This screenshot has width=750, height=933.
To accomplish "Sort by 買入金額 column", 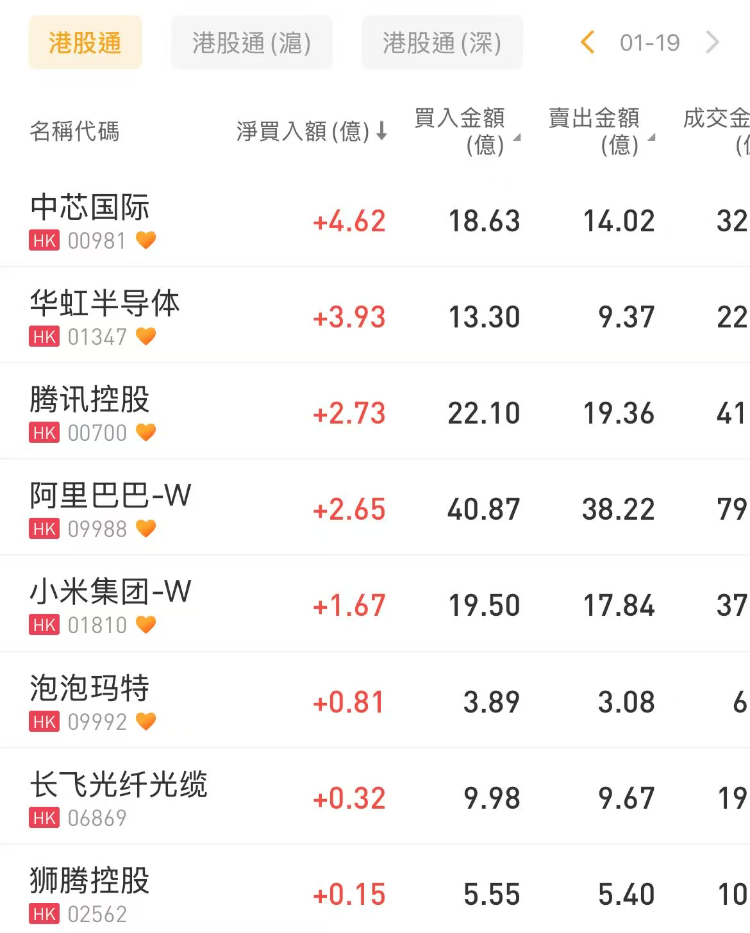I will click(x=466, y=131).
